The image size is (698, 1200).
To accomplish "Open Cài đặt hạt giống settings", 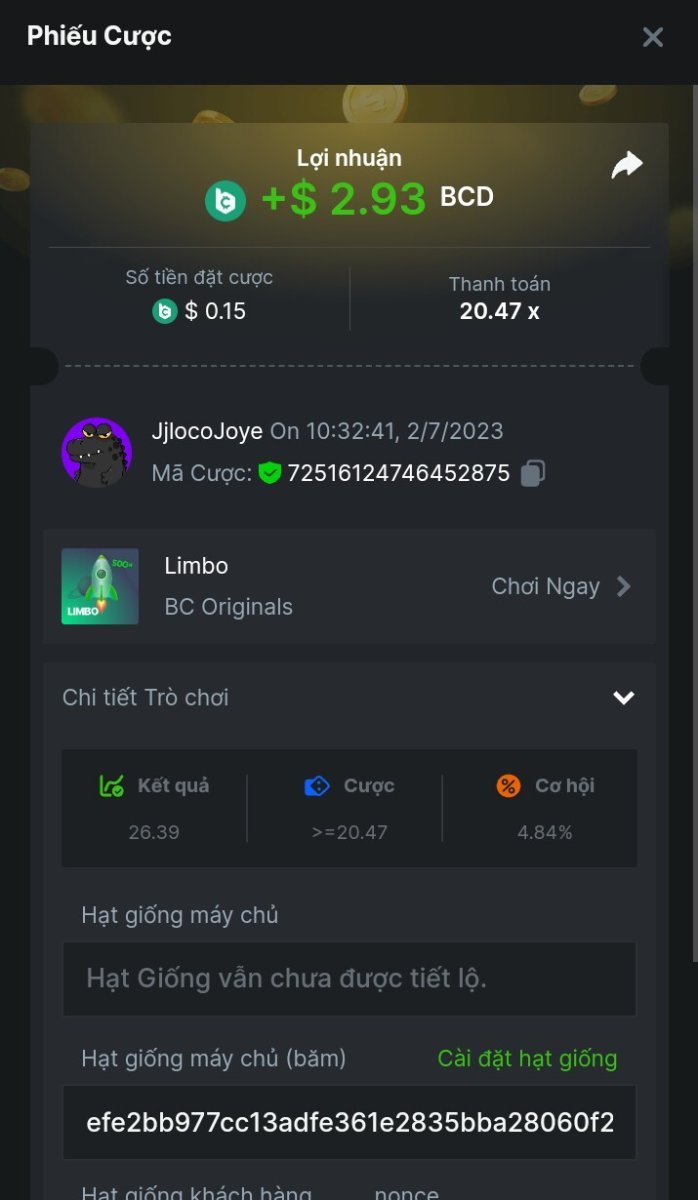I will click(x=527, y=1058).
